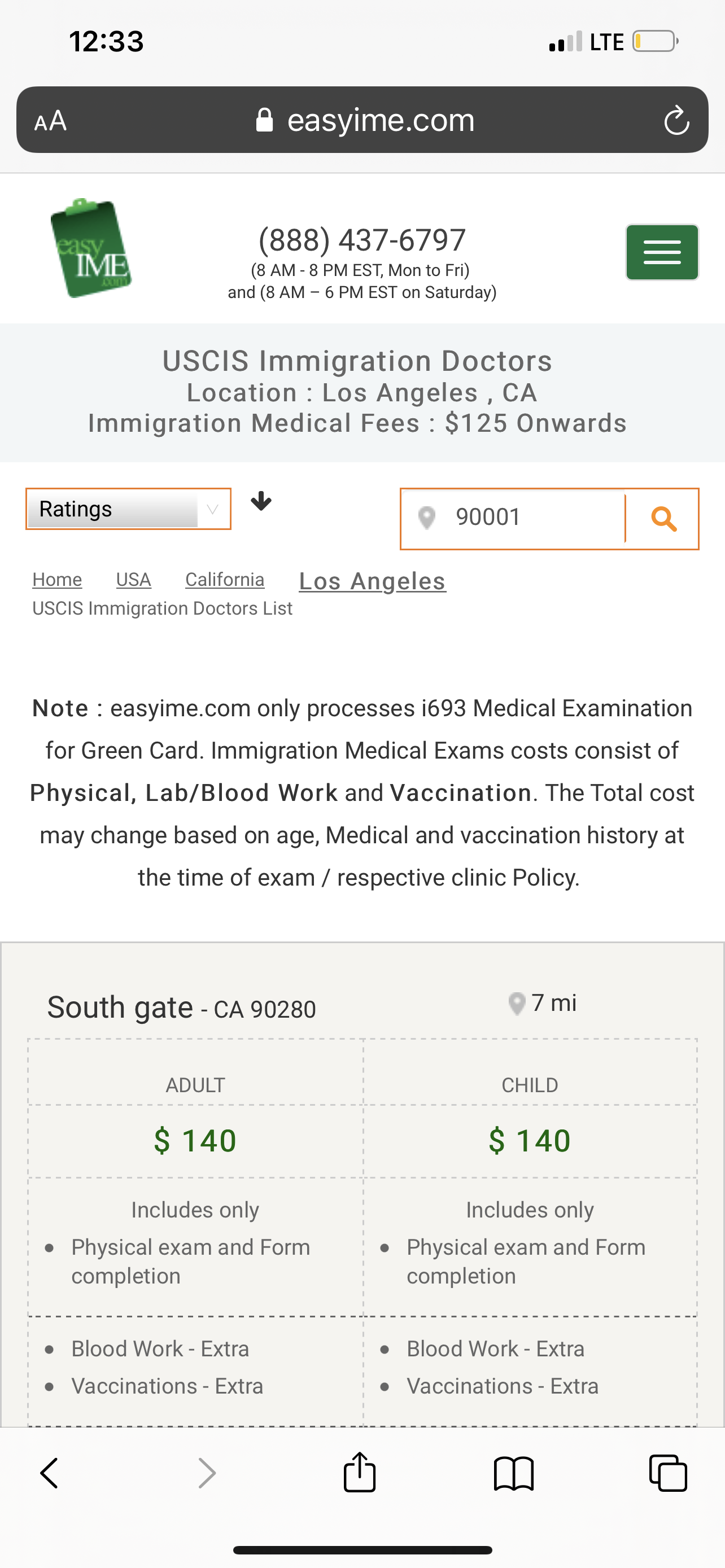The height and width of the screenshot is (1568, 725).
Task: Share this page from Safari toolbar
Action: (360, 1472)
